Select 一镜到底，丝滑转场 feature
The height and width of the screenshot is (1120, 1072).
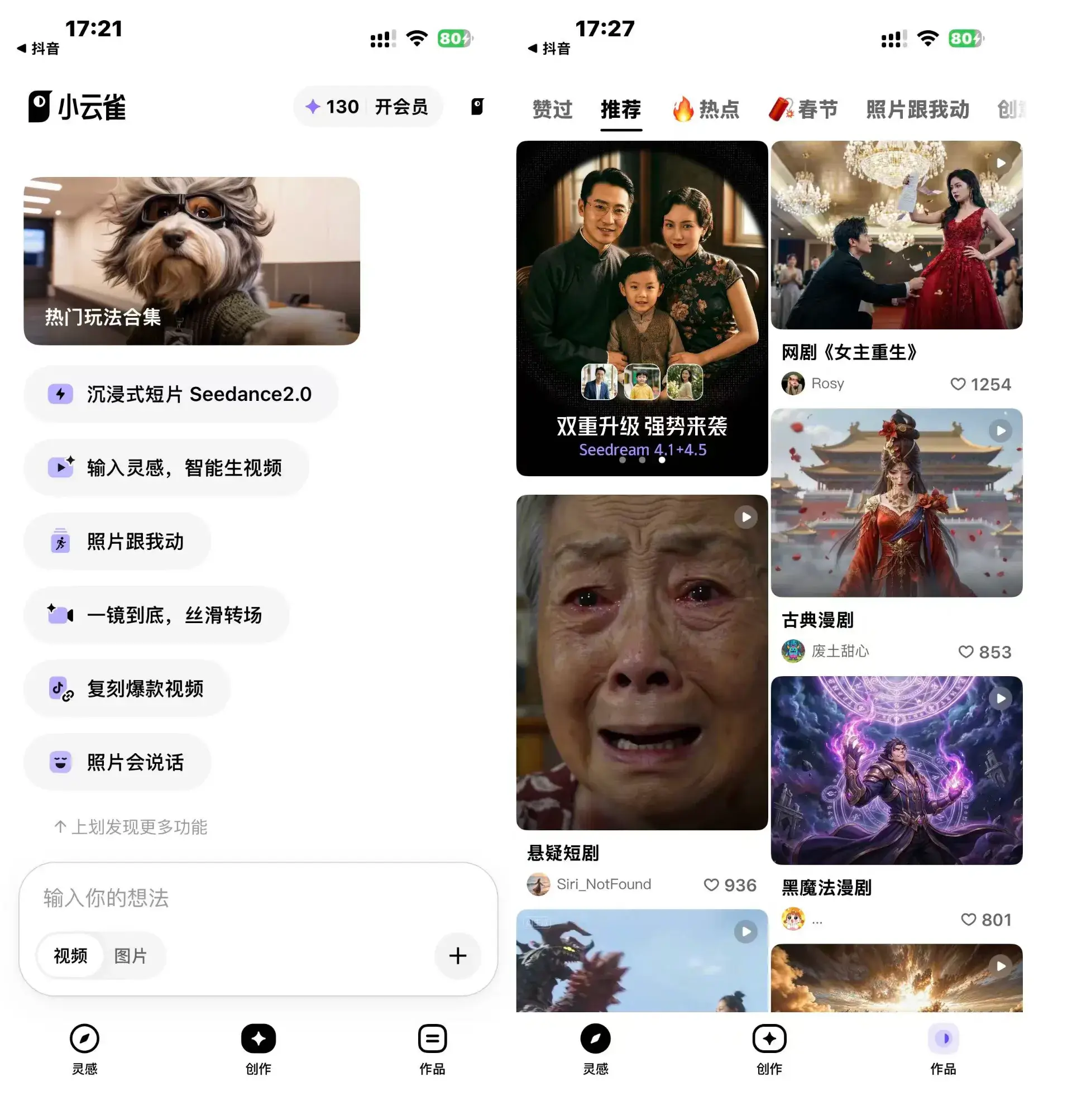[155, 615]
